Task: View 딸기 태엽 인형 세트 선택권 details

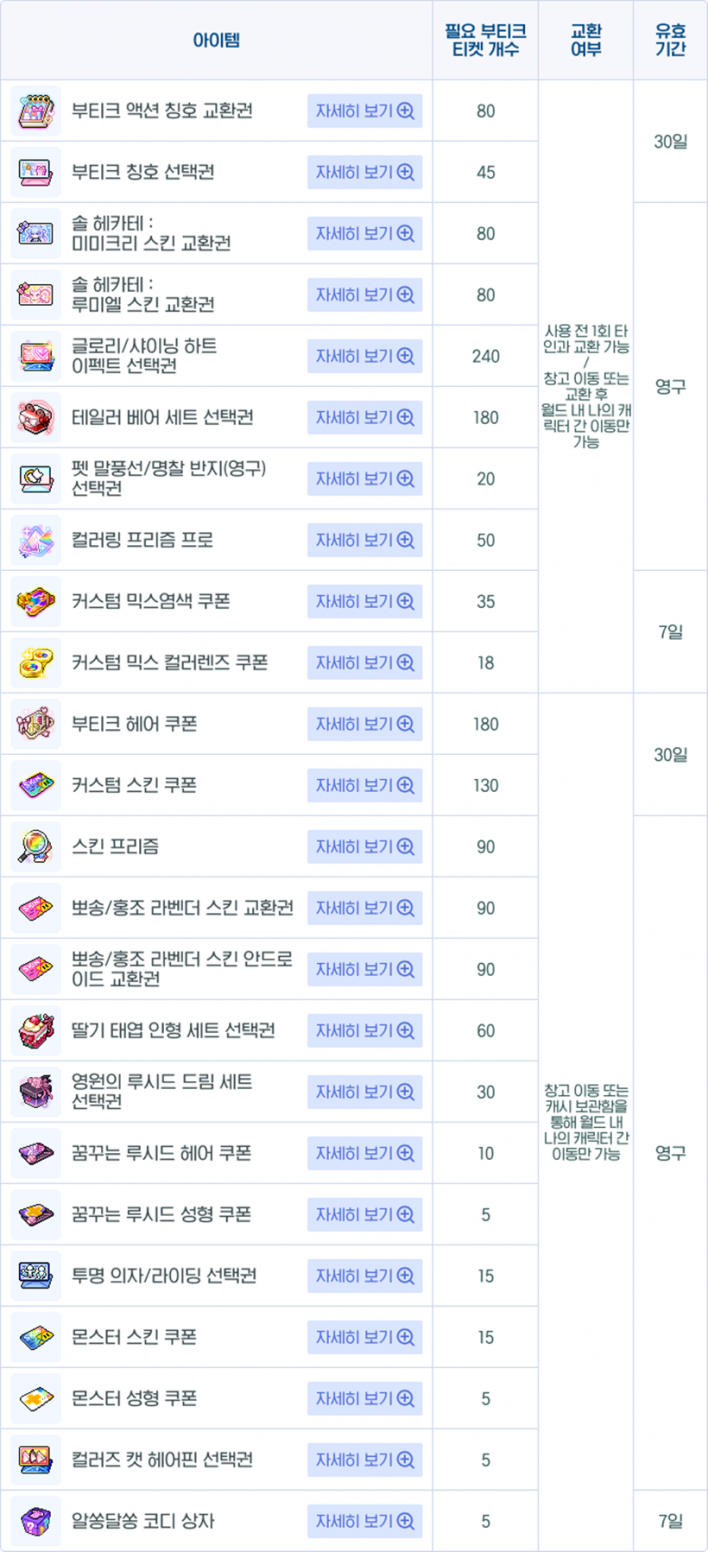Action: click(365, 1031)
